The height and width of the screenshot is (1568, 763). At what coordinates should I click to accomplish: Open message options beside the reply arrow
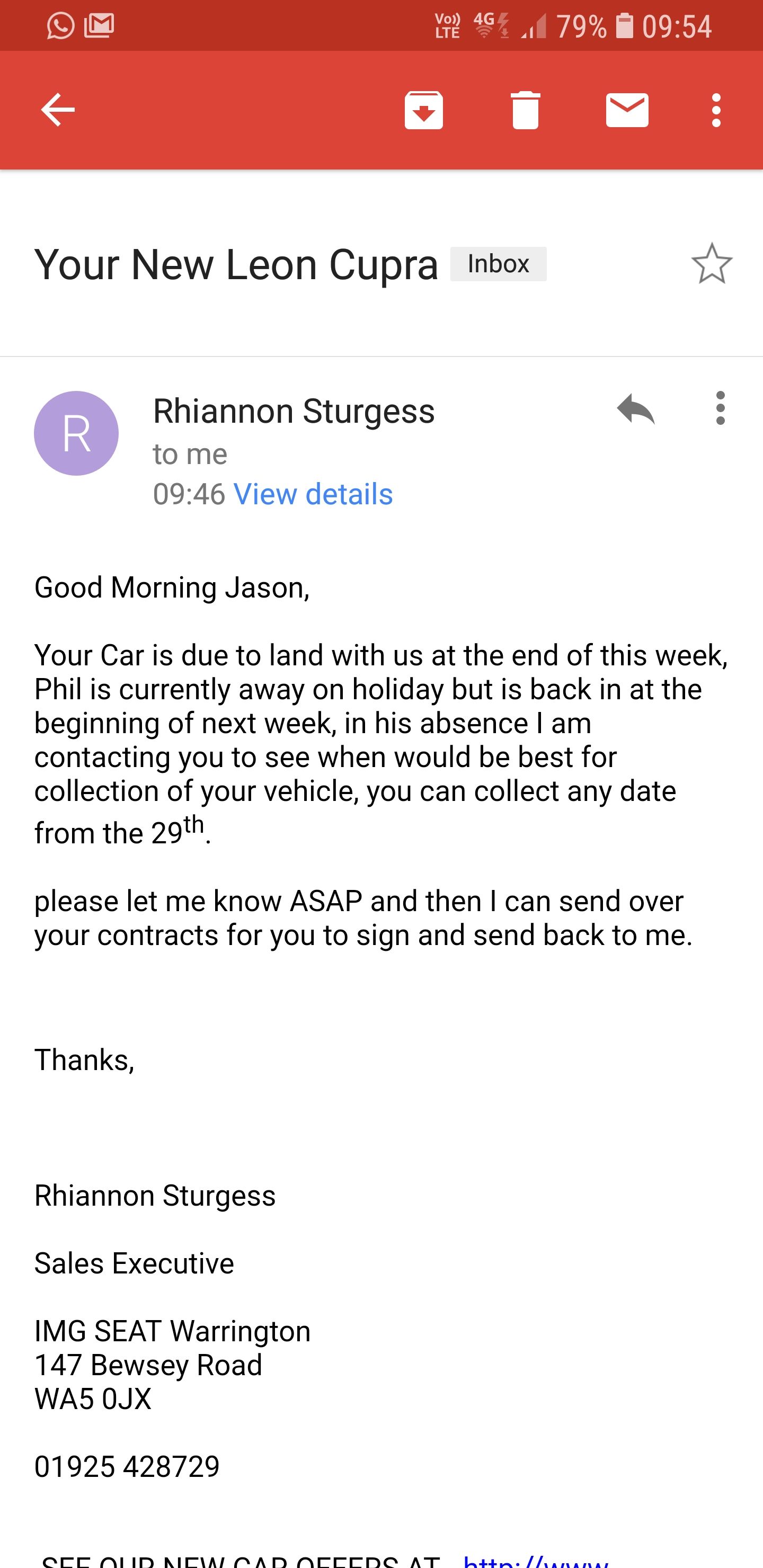coord(721,408)
